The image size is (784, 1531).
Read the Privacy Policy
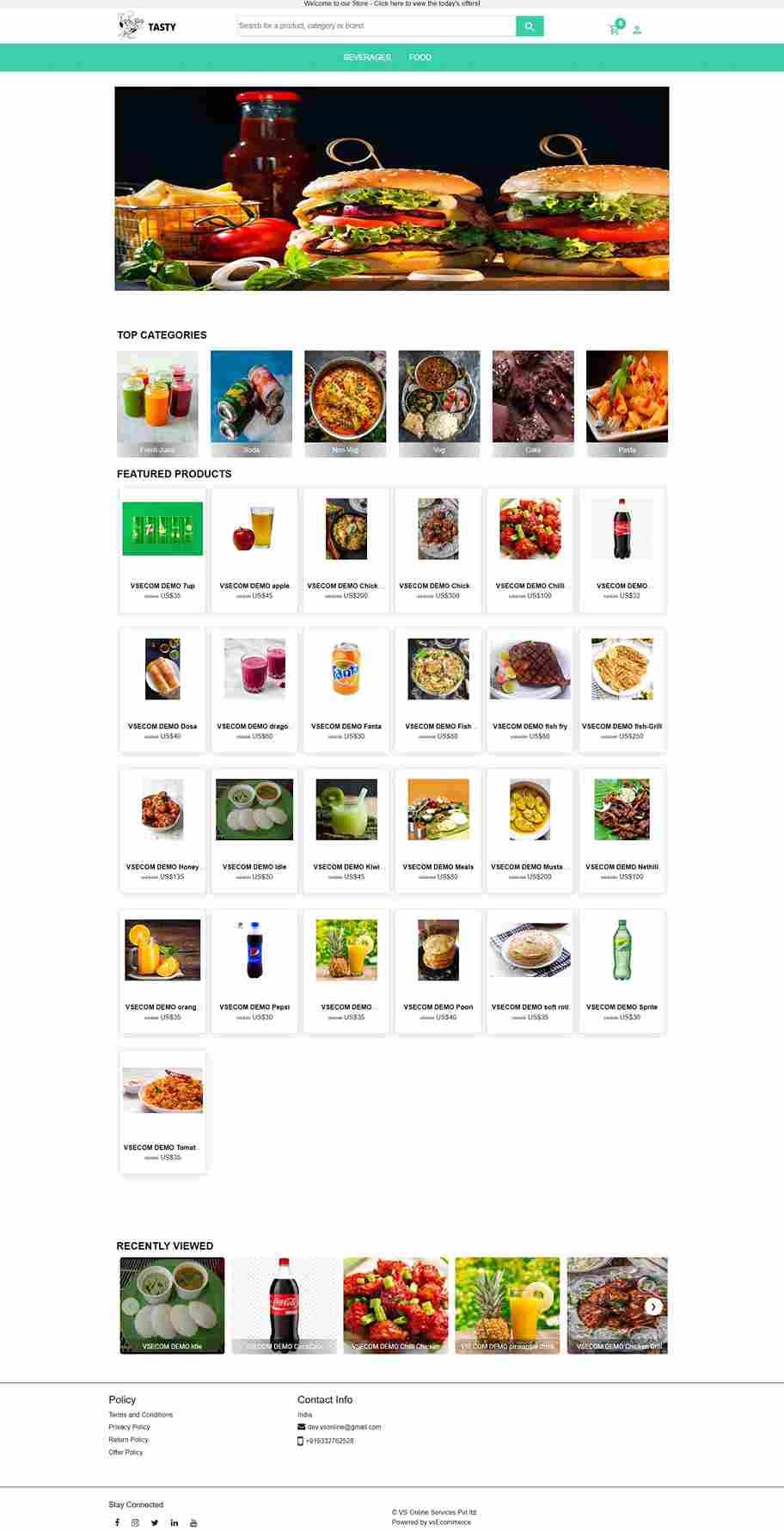click(130, 1427)
